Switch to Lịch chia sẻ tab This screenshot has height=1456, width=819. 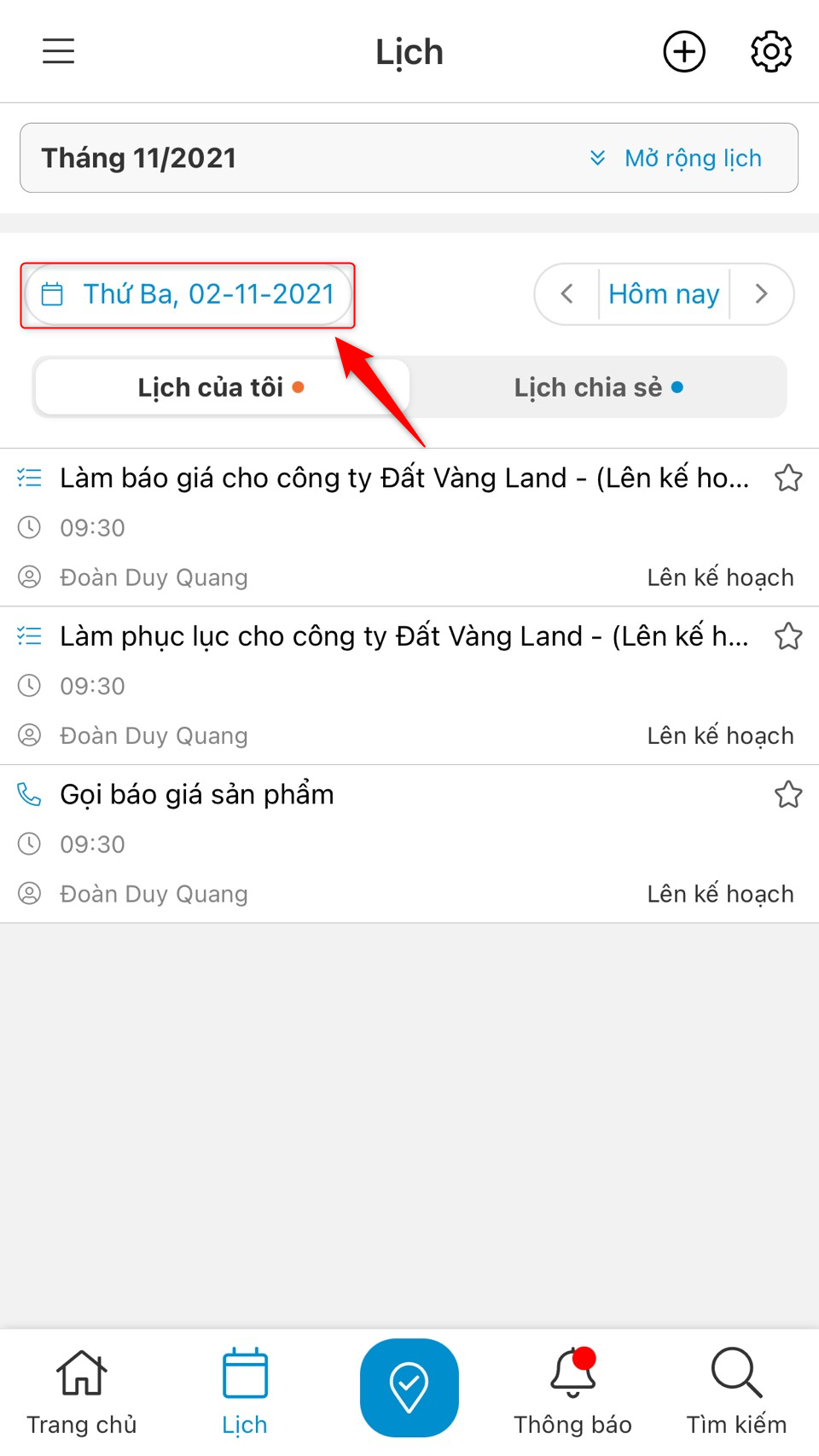click(598, 388)
